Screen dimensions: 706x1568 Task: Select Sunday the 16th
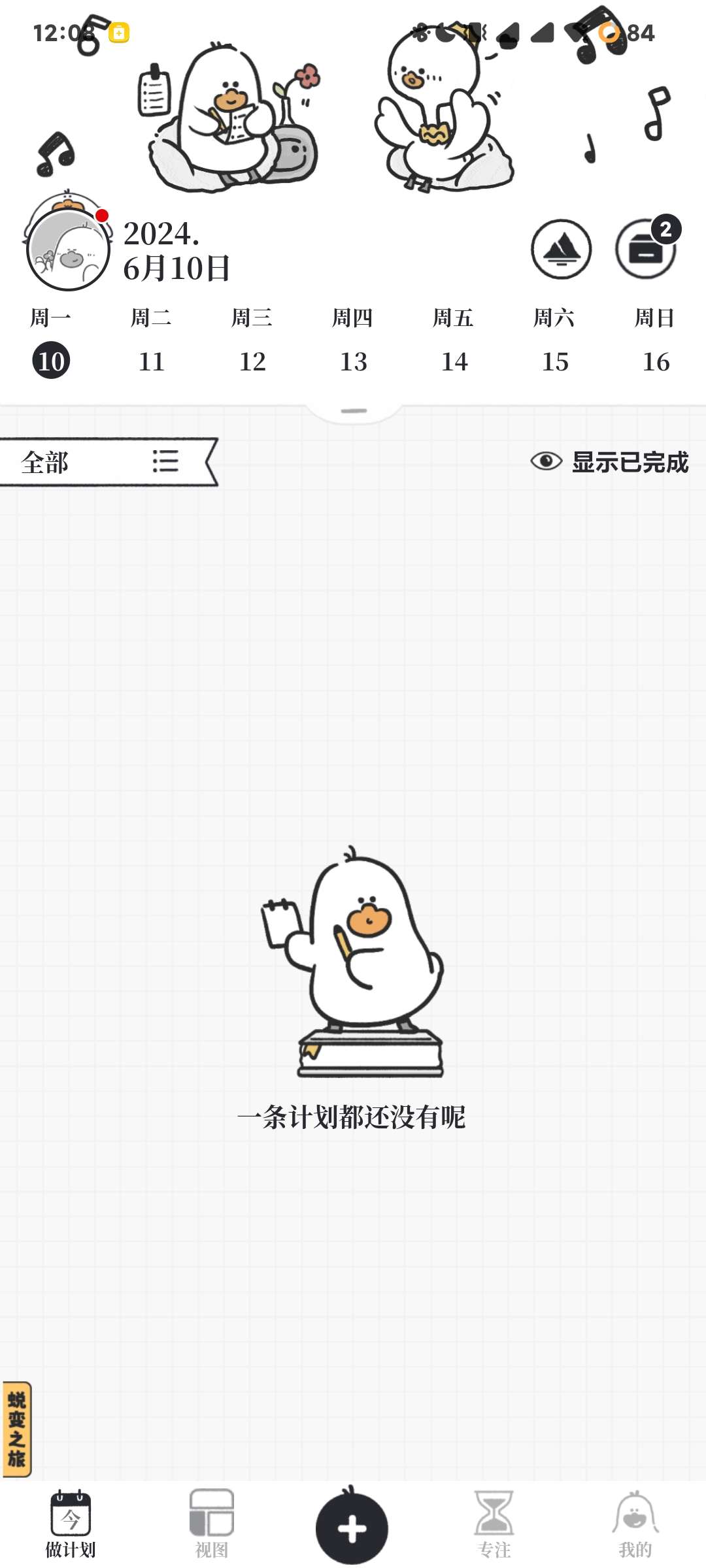click(x=656, y=361)
